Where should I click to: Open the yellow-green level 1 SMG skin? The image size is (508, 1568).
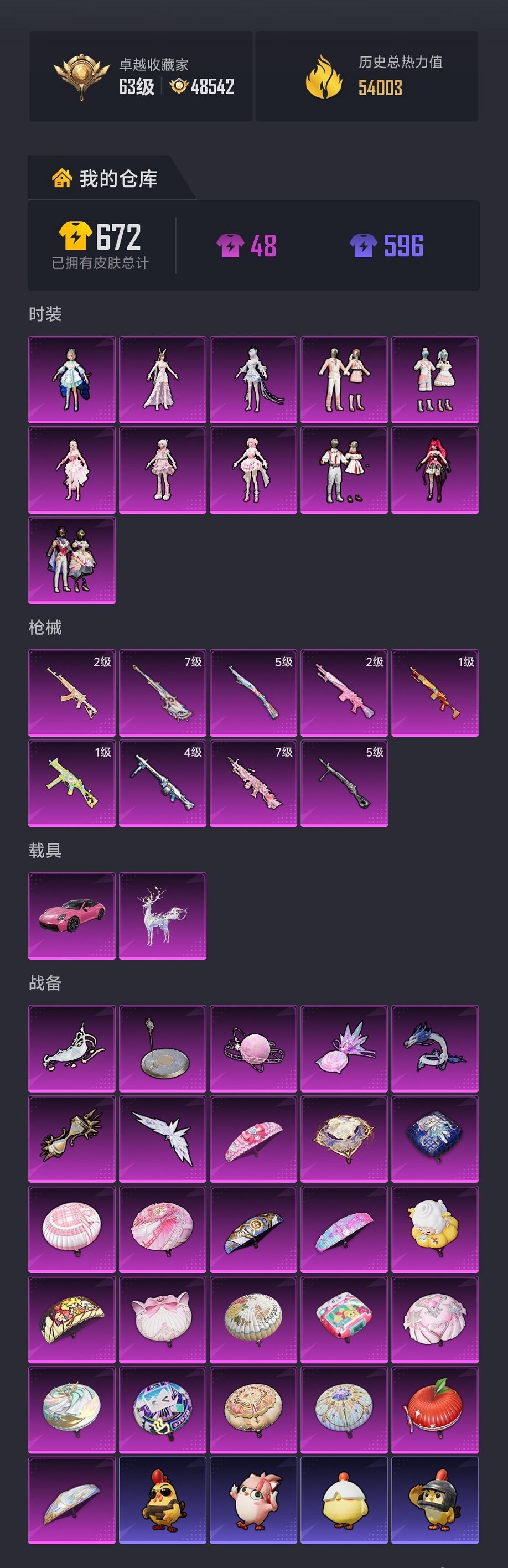pyautogui.click(x=72, y=783)
